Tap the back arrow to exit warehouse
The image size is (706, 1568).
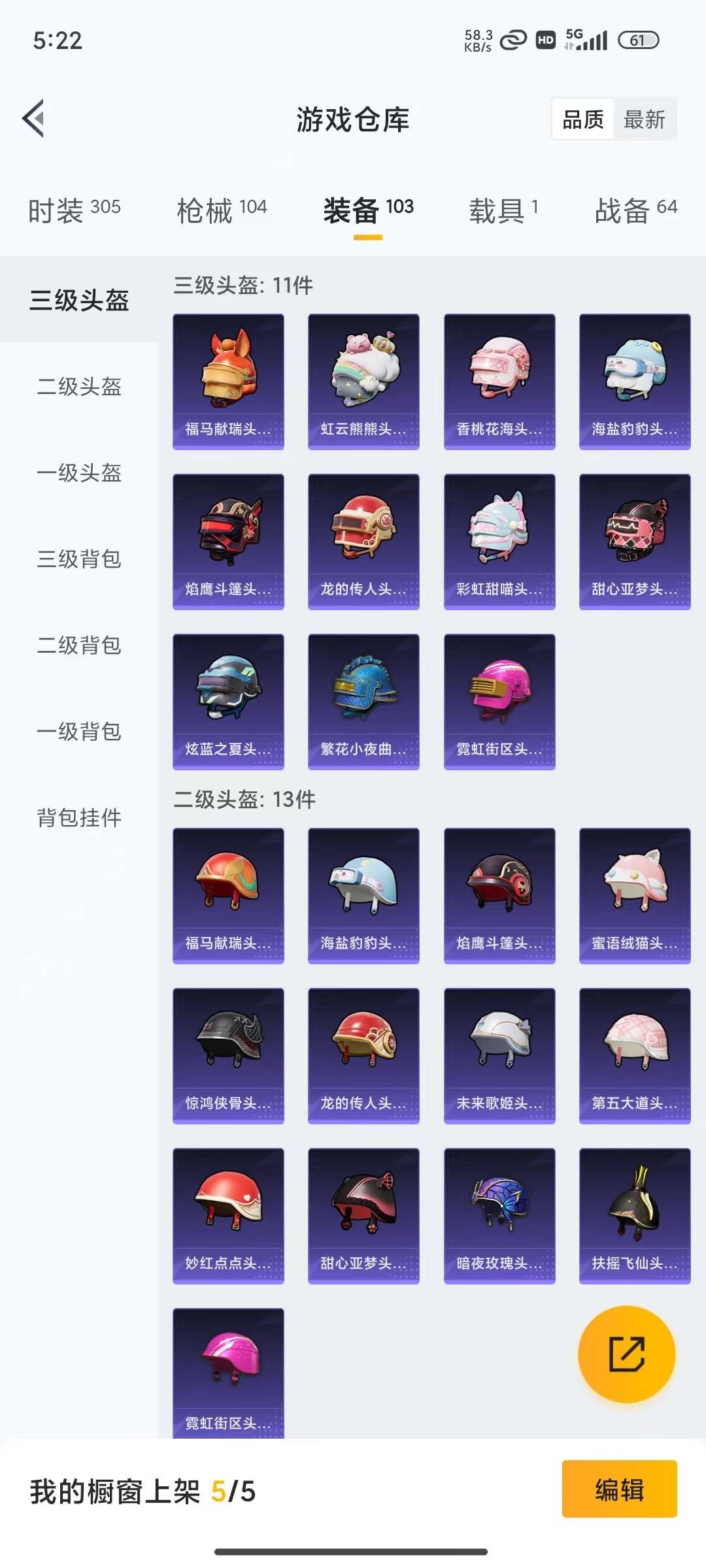34,119
